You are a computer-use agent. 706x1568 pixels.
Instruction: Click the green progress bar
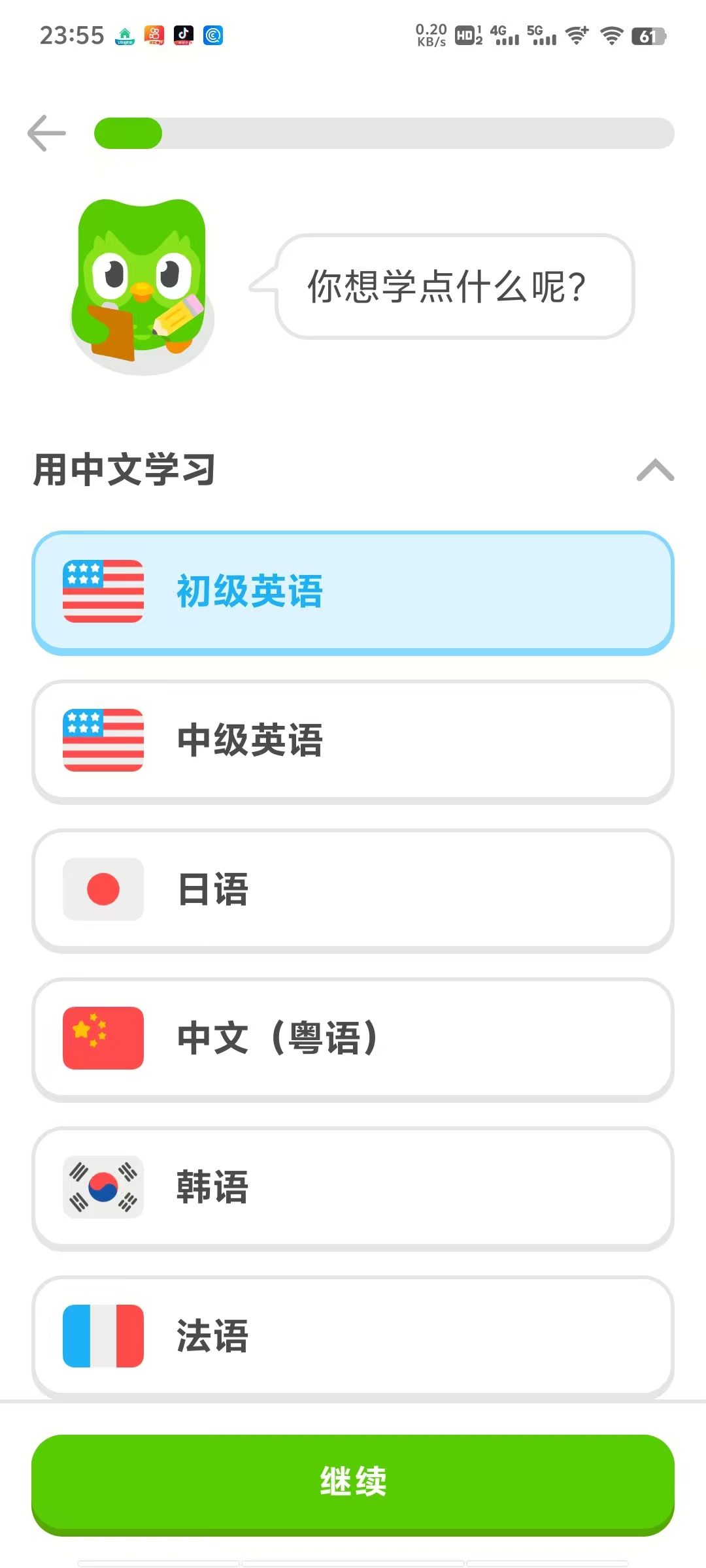[x=128, y=133]
